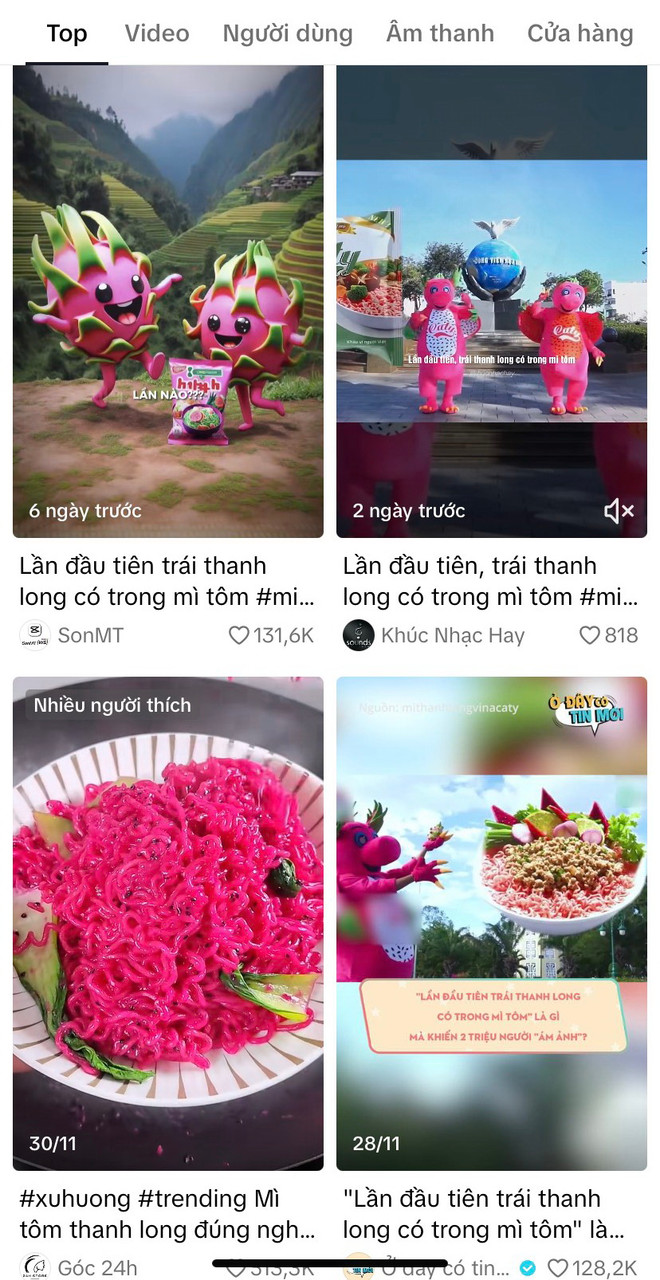Switch to the Video tab

[x=157, y=34]
